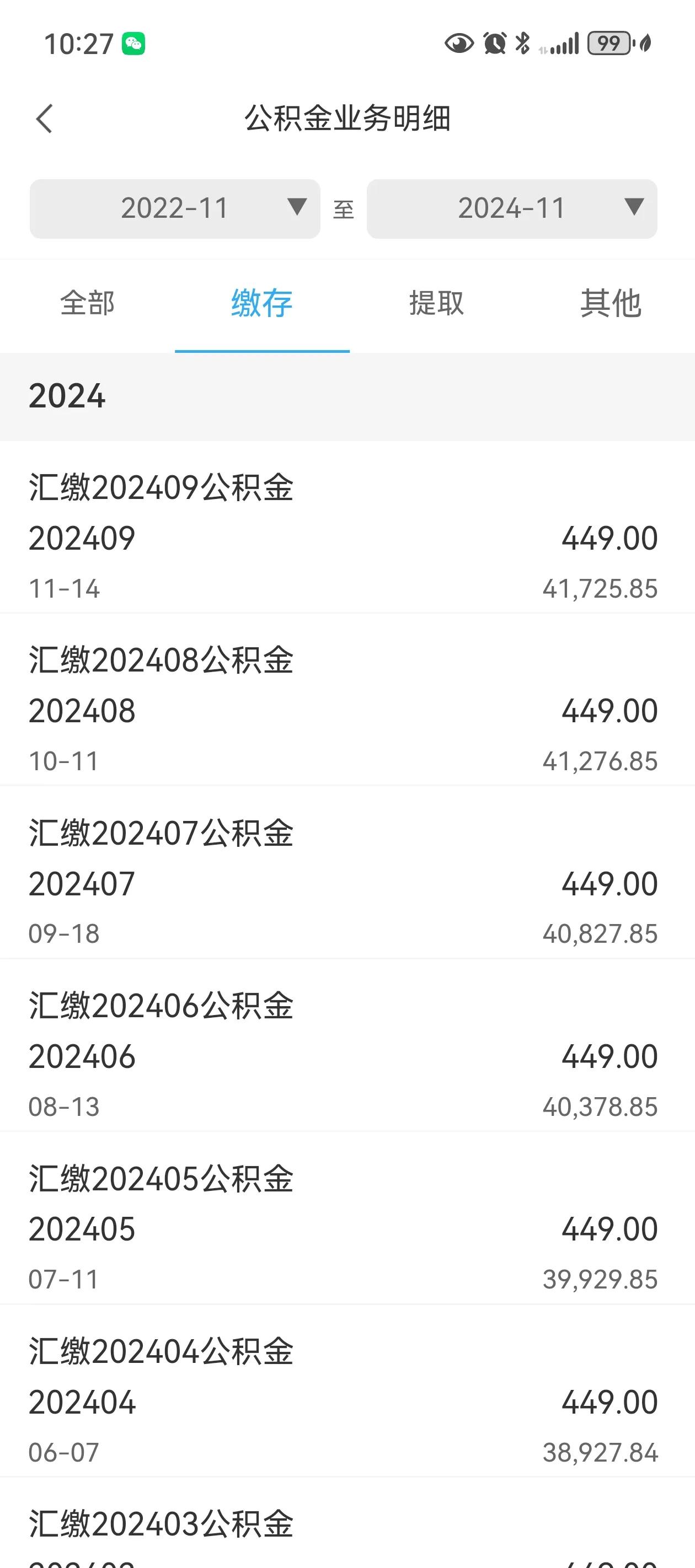Tap the 至 separator between date fields
This screenshot has height=1568, width=695.
(343, 209)
